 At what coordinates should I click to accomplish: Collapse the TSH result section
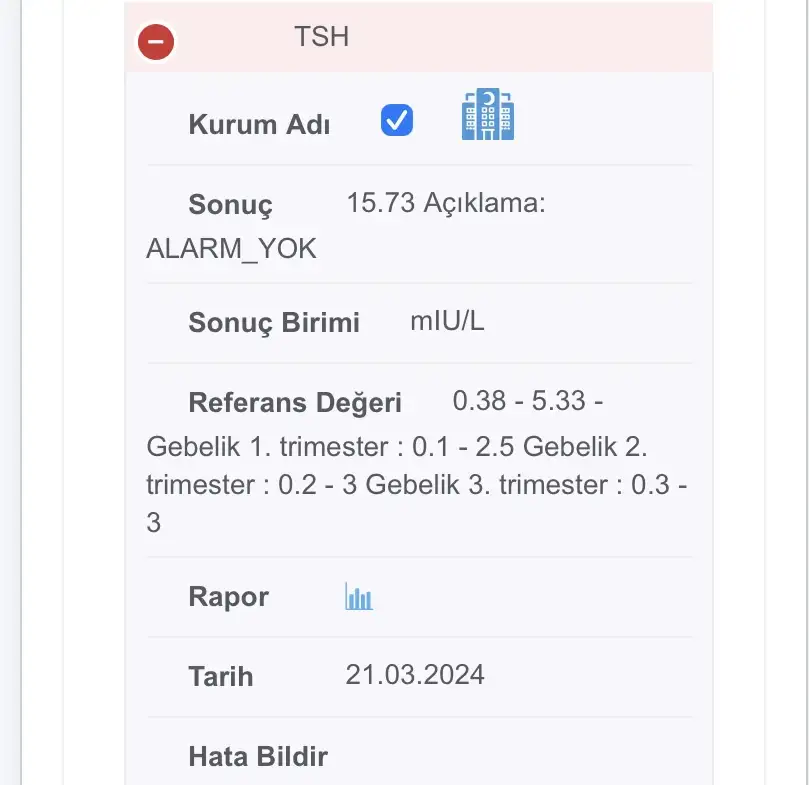[156, 42]
